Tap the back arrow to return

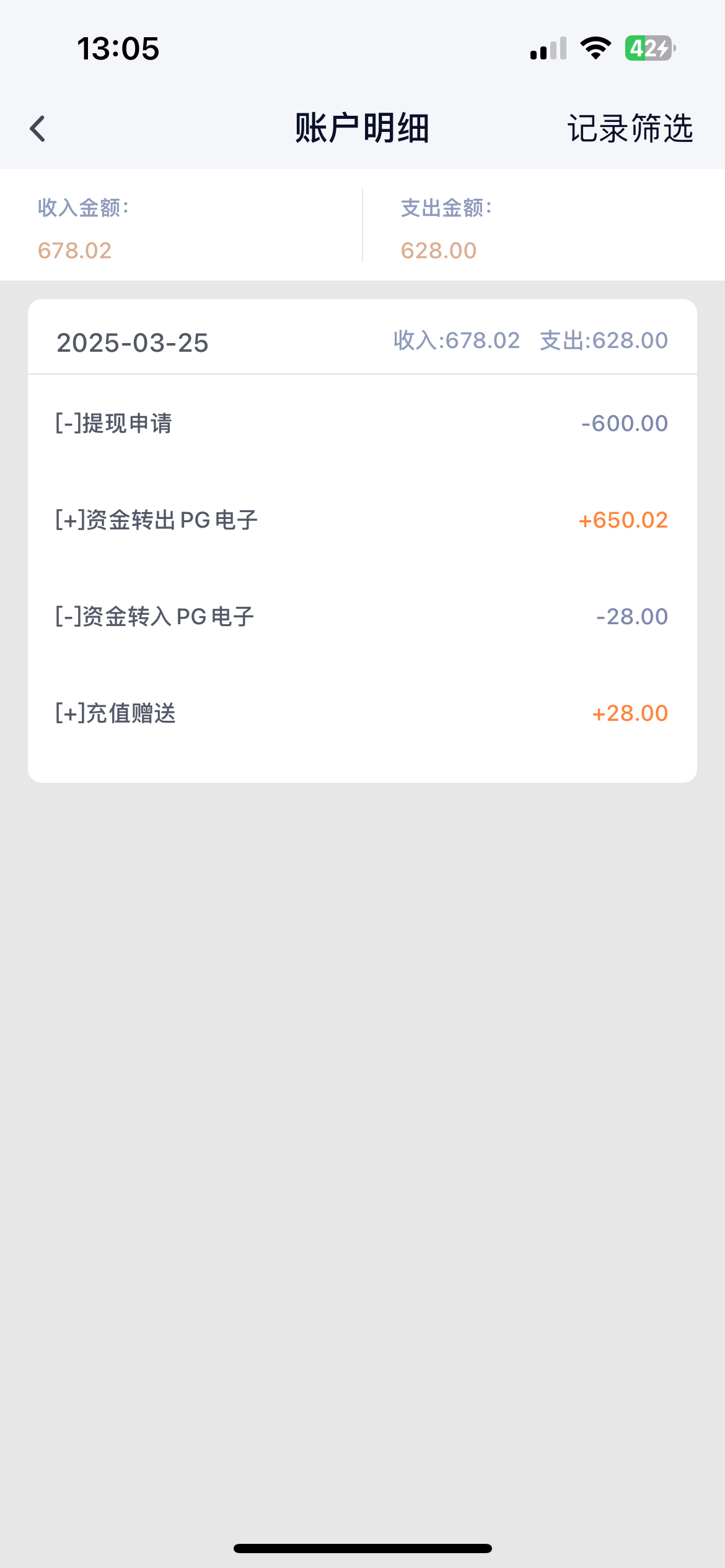[x=37, y=128]
